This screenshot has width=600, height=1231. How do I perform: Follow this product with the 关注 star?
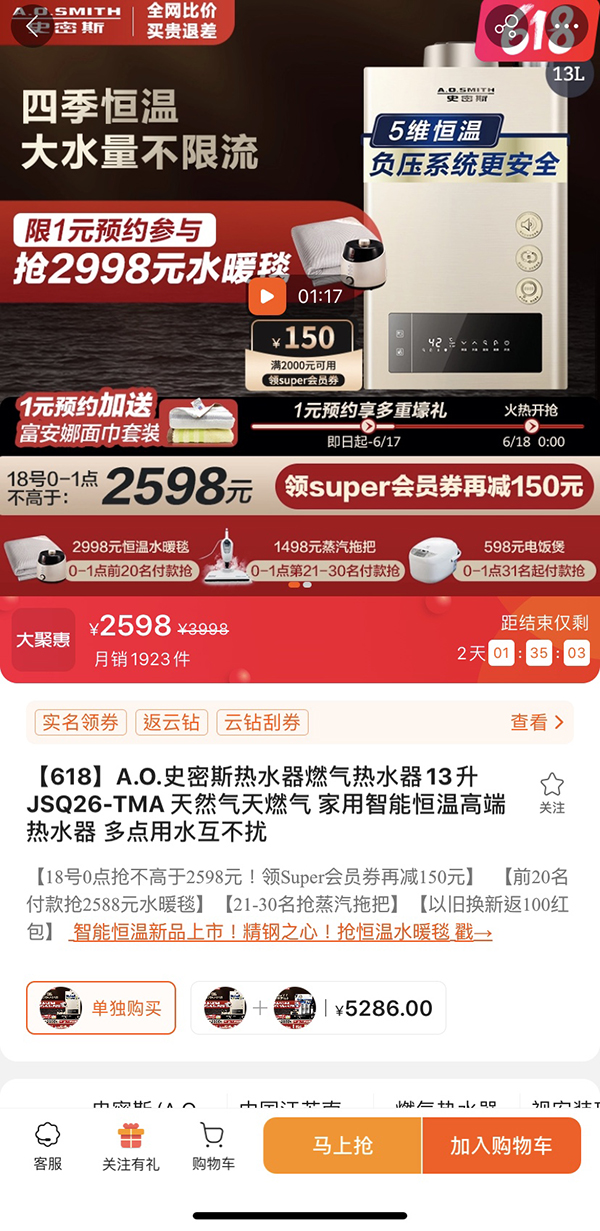pos(552,793)
